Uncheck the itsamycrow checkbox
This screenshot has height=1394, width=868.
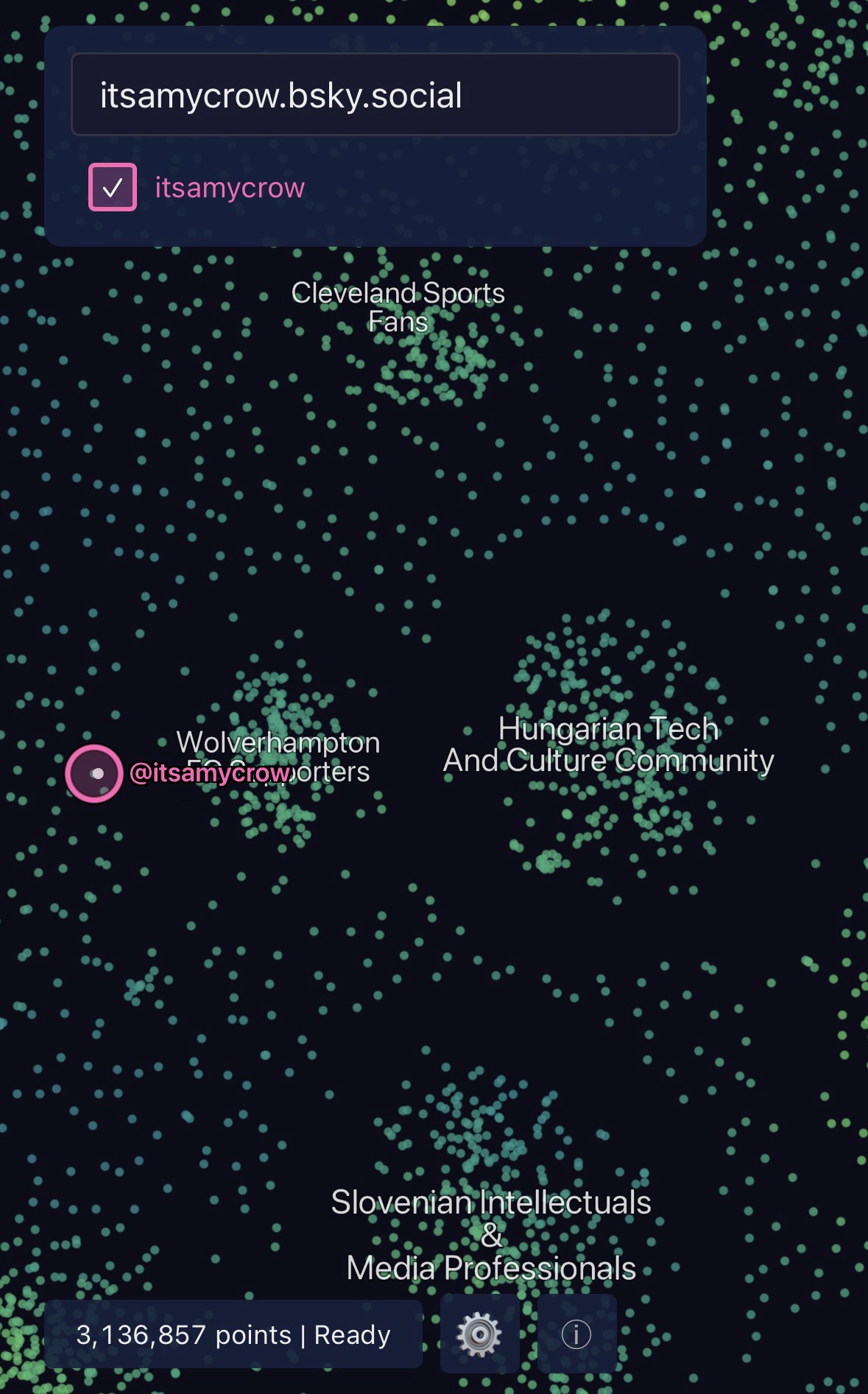[x=113, y=187]
